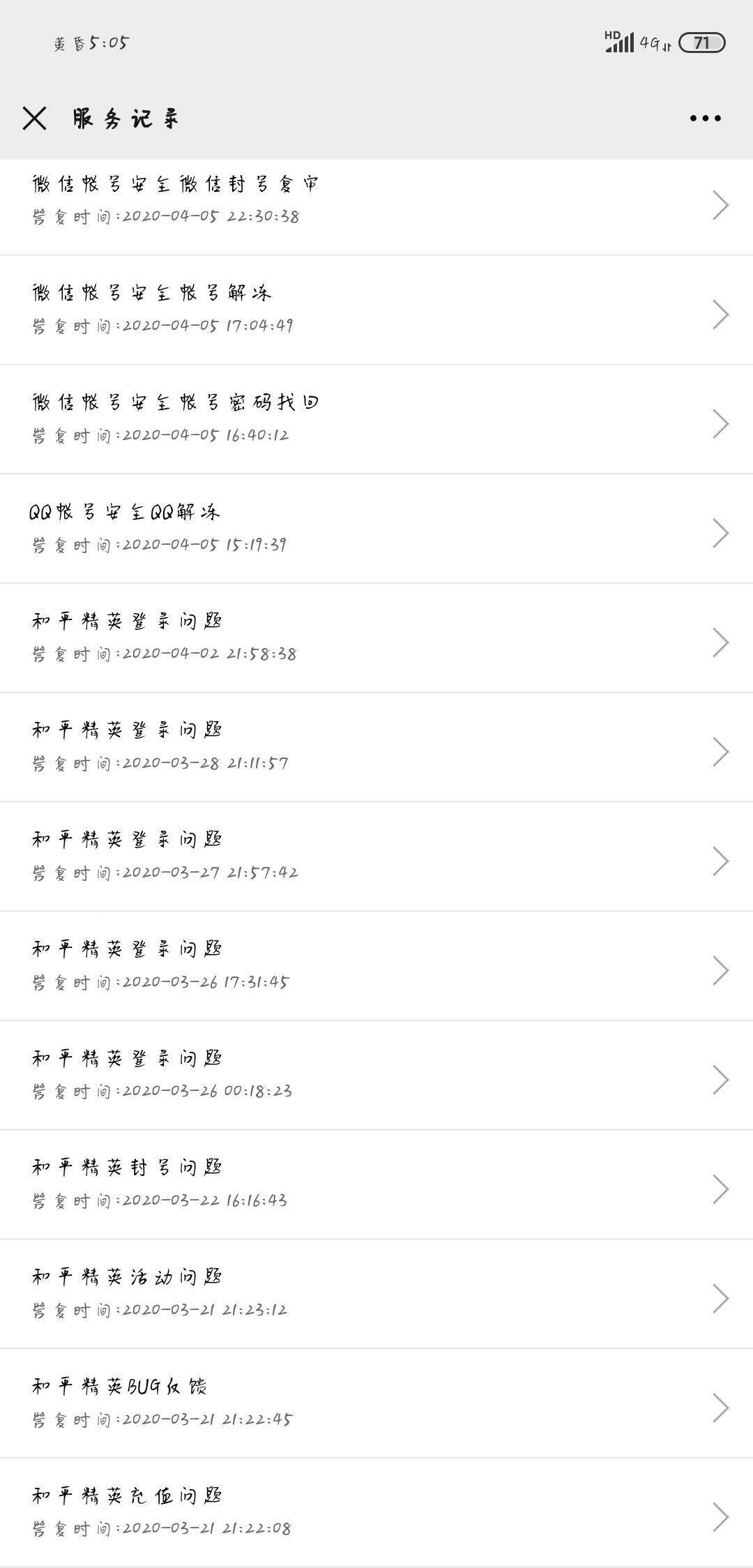
Task: Open record 微信帐号安全帐号解冻
Action: (376, 310)
